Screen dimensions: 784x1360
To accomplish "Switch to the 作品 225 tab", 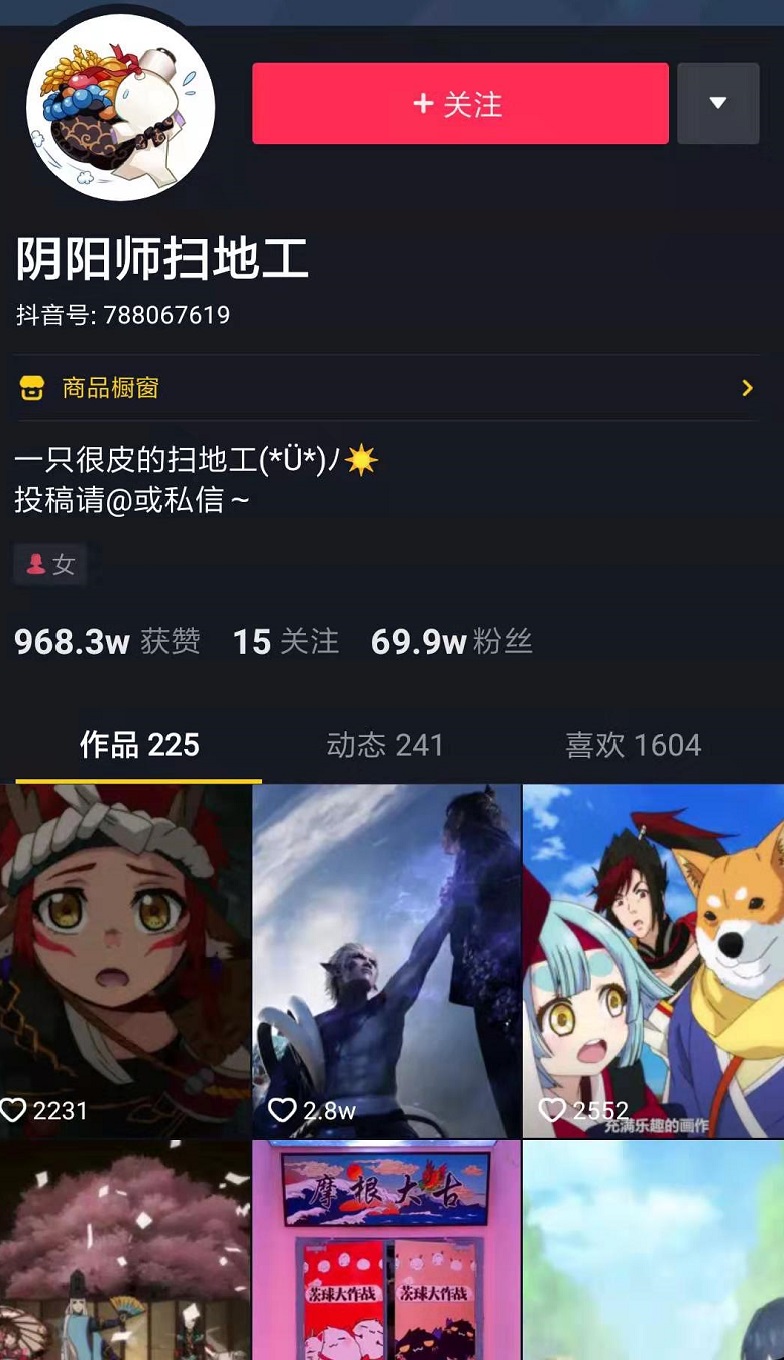I will tap(139, 745).
